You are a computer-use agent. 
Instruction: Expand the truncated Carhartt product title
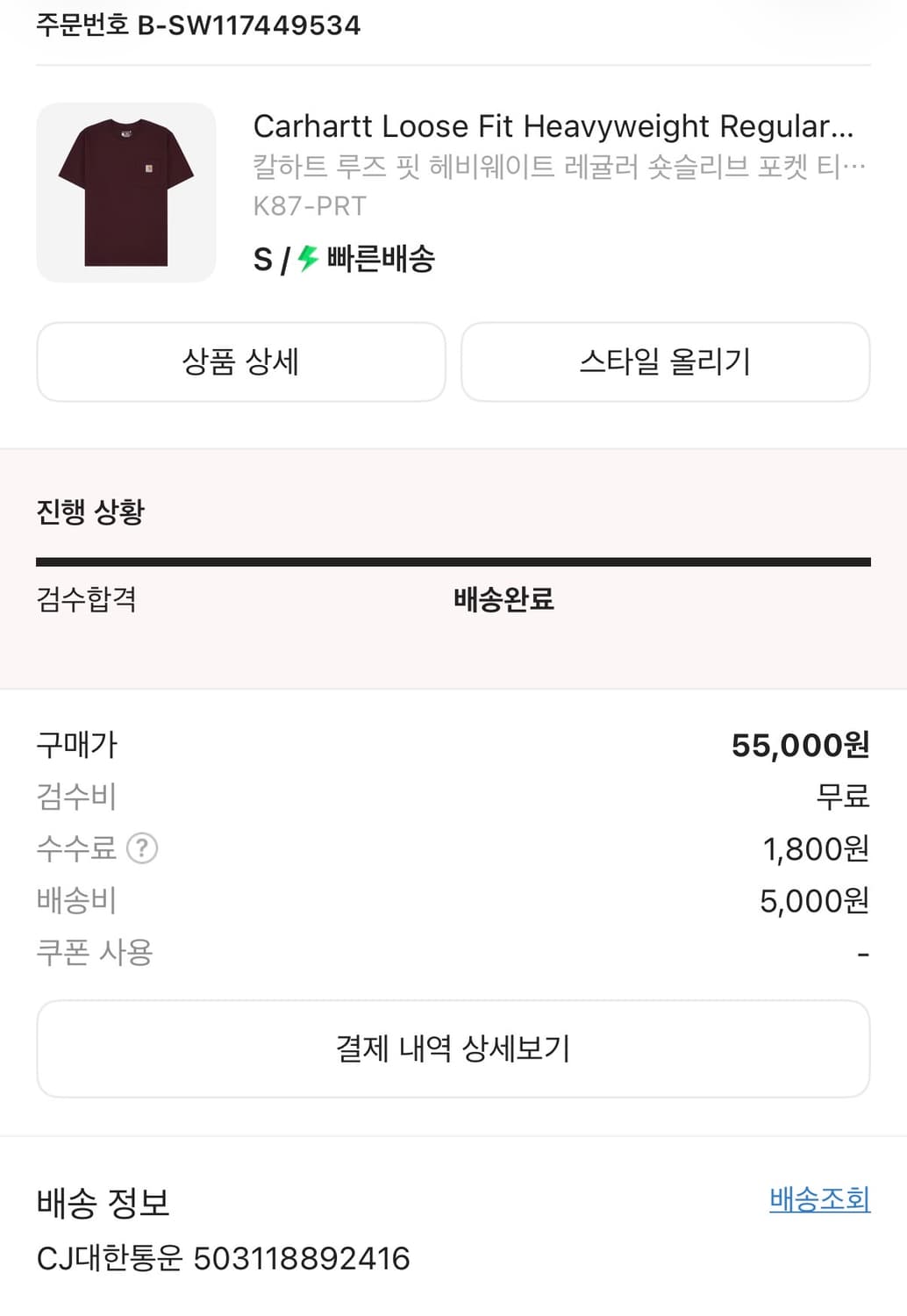(553, 127)
